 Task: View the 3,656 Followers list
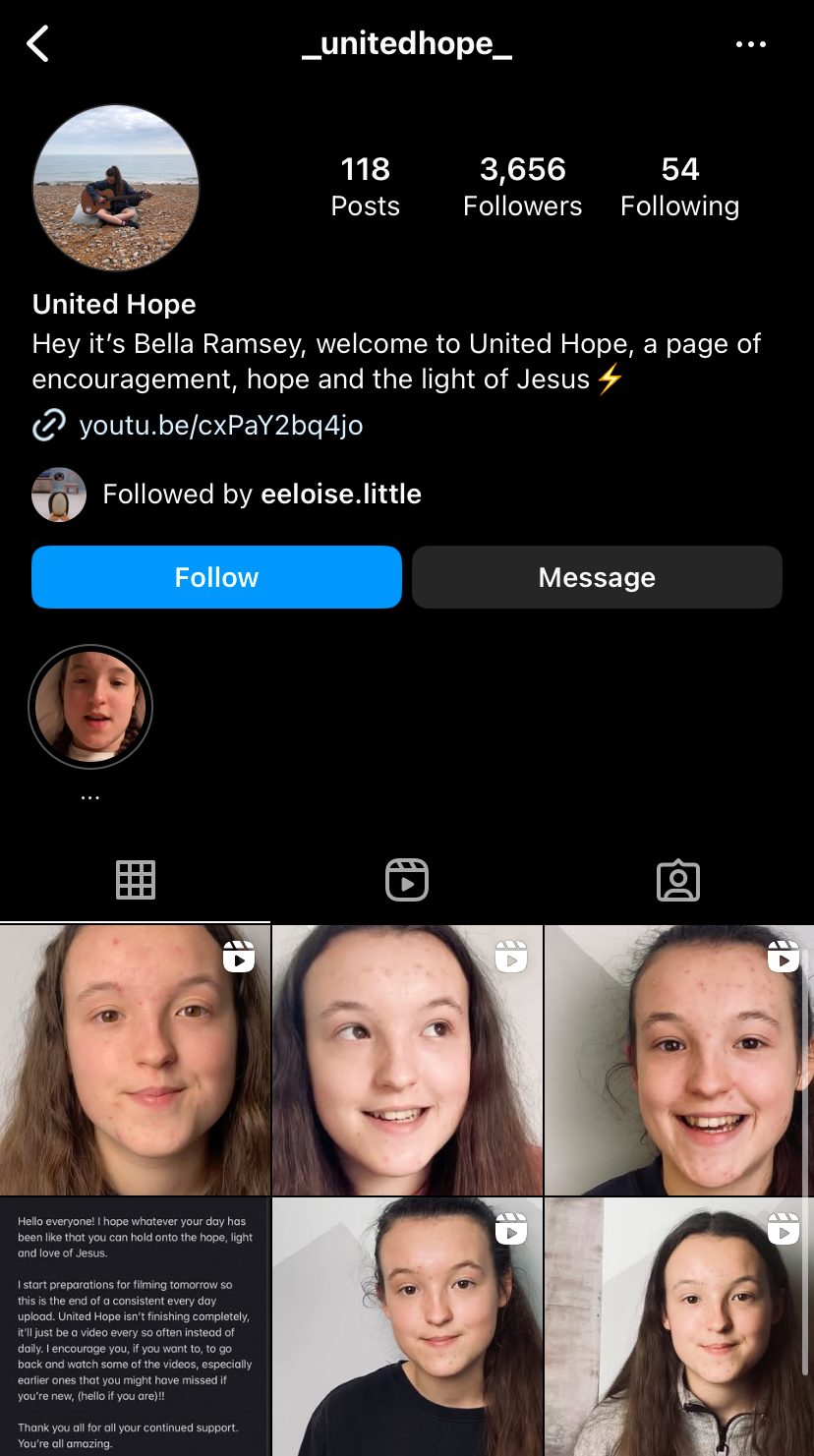click(x=522, y=186)
